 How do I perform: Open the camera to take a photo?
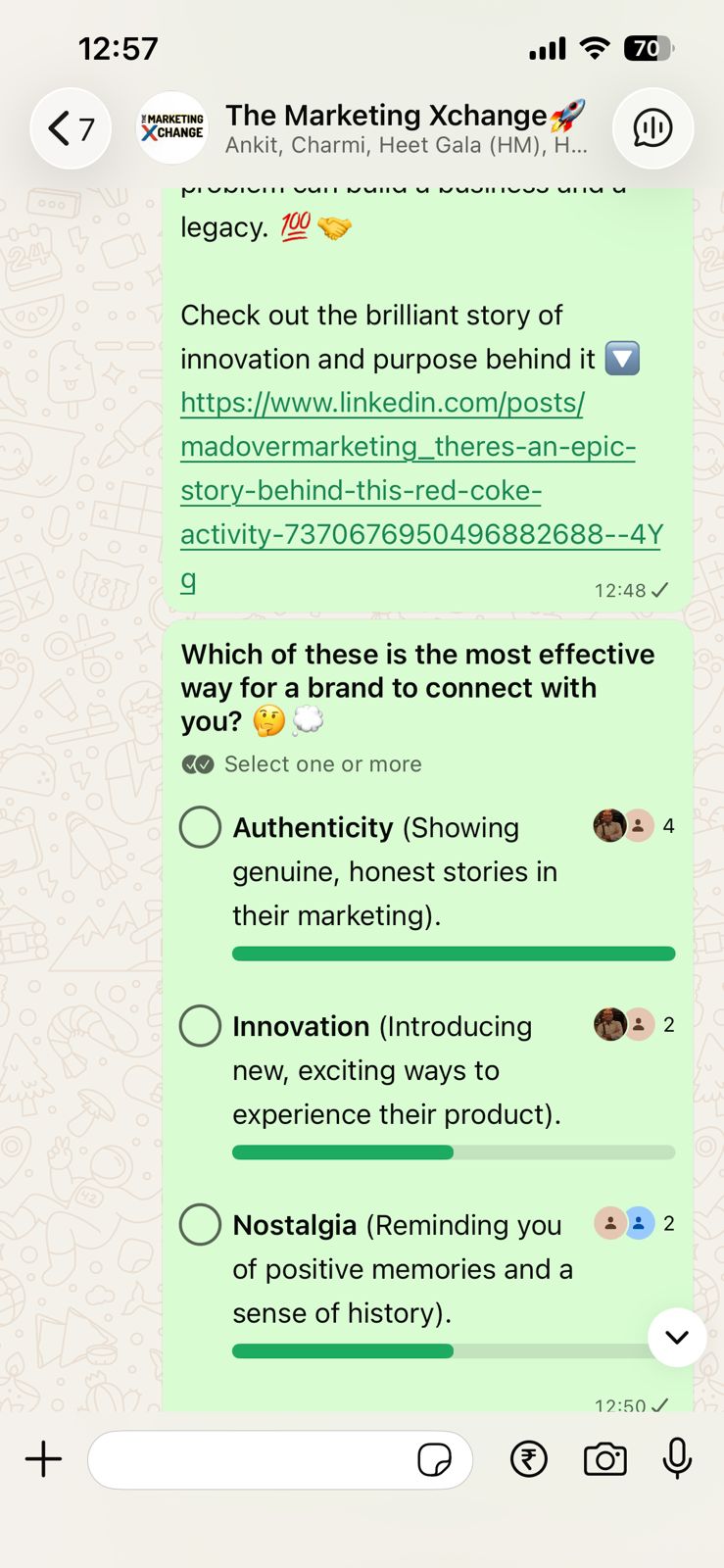coord(605,1459)
